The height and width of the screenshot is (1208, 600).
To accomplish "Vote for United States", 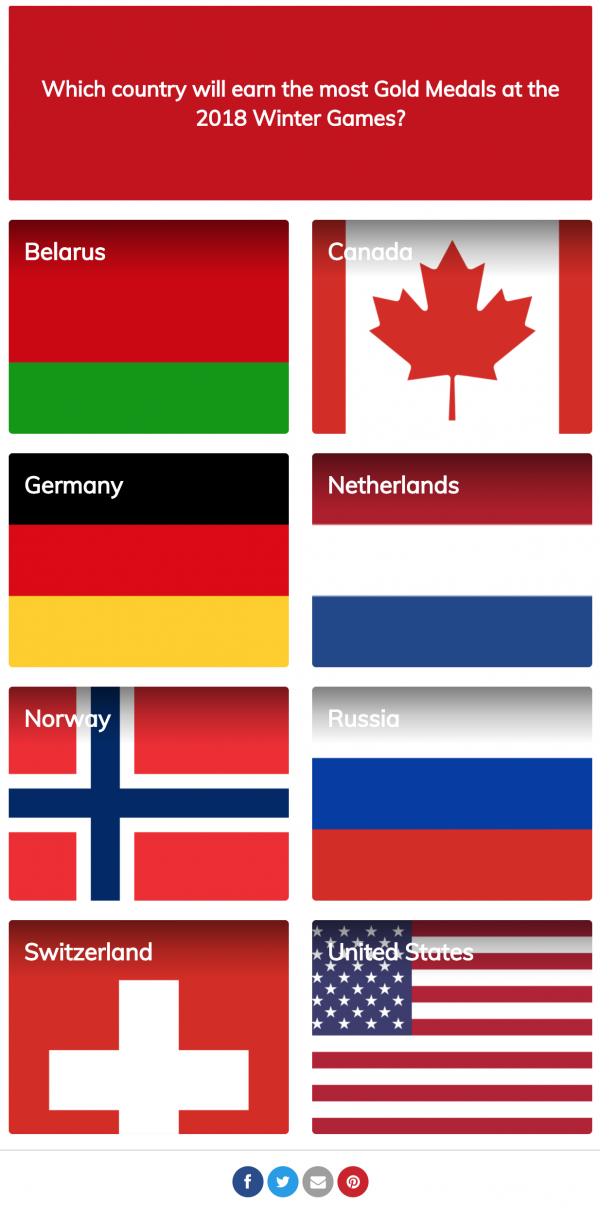I will [x=452, y=1027].
